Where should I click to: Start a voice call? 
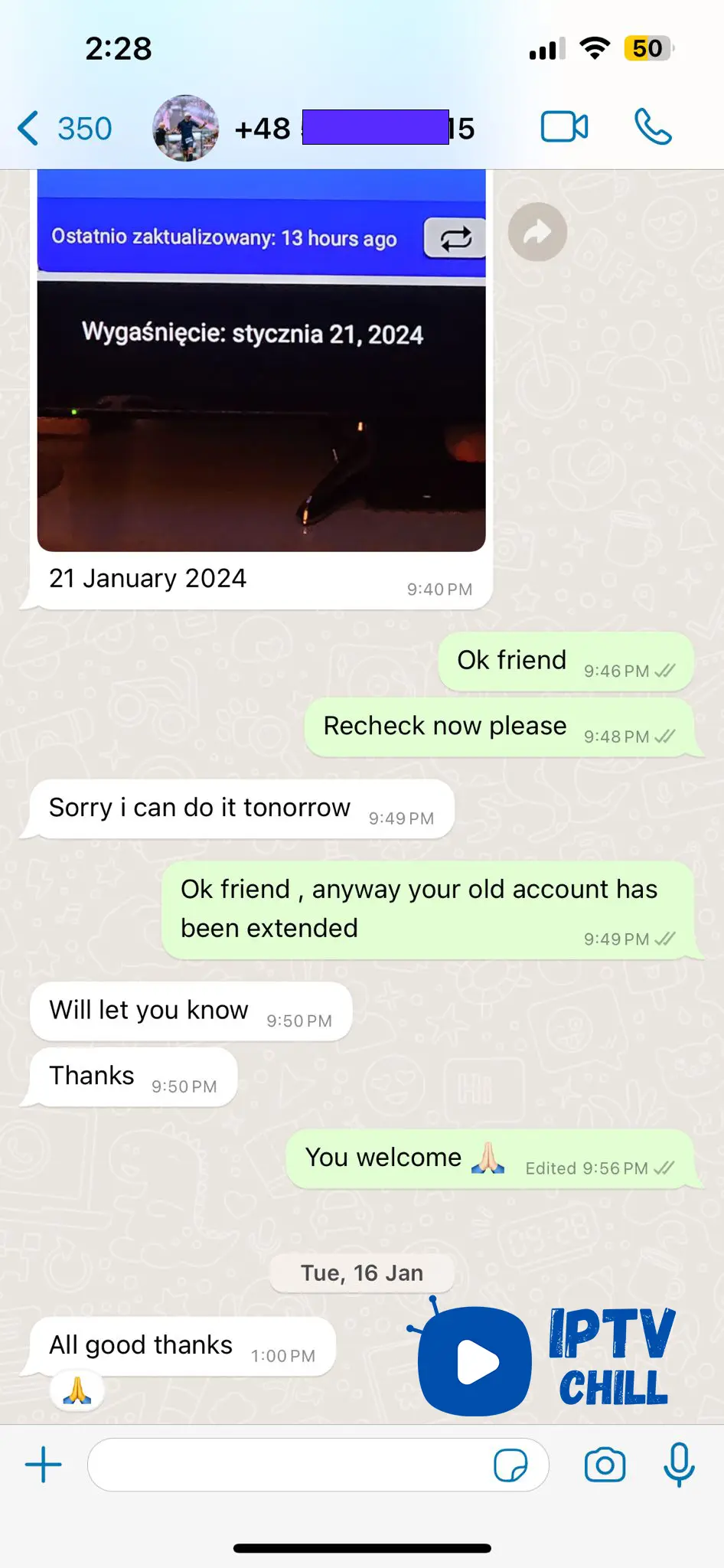click(653, 127)
